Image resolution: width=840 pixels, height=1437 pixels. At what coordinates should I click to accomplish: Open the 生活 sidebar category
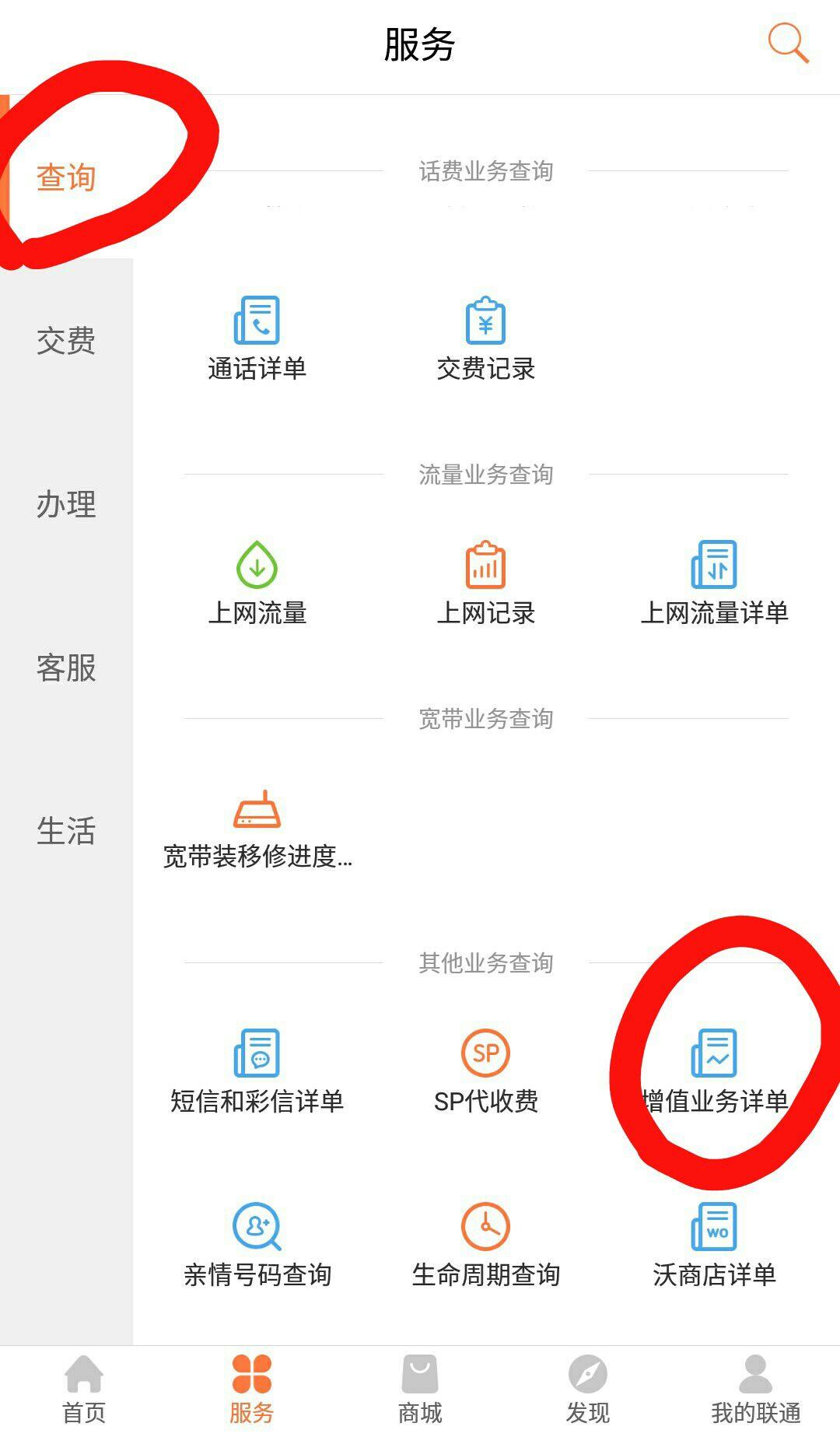click(66, 831)
